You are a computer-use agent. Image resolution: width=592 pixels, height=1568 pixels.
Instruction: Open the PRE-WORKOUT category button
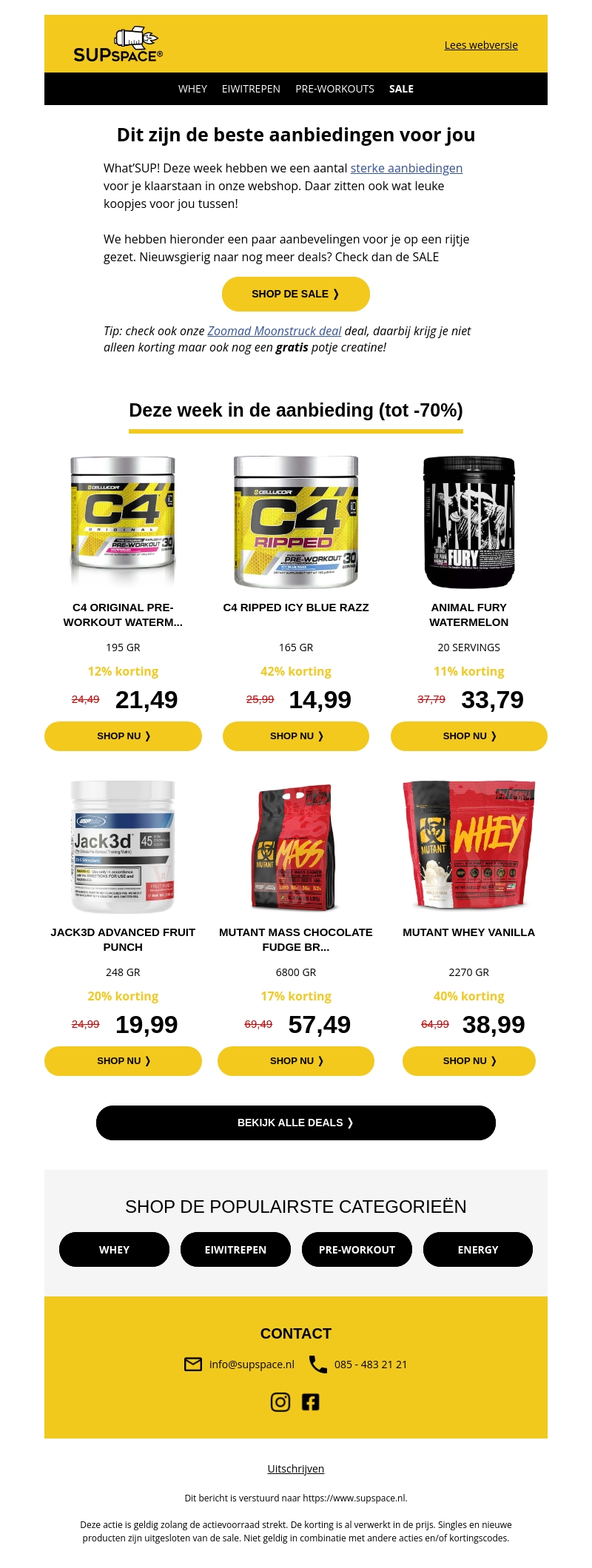[x=357, y=1250]
